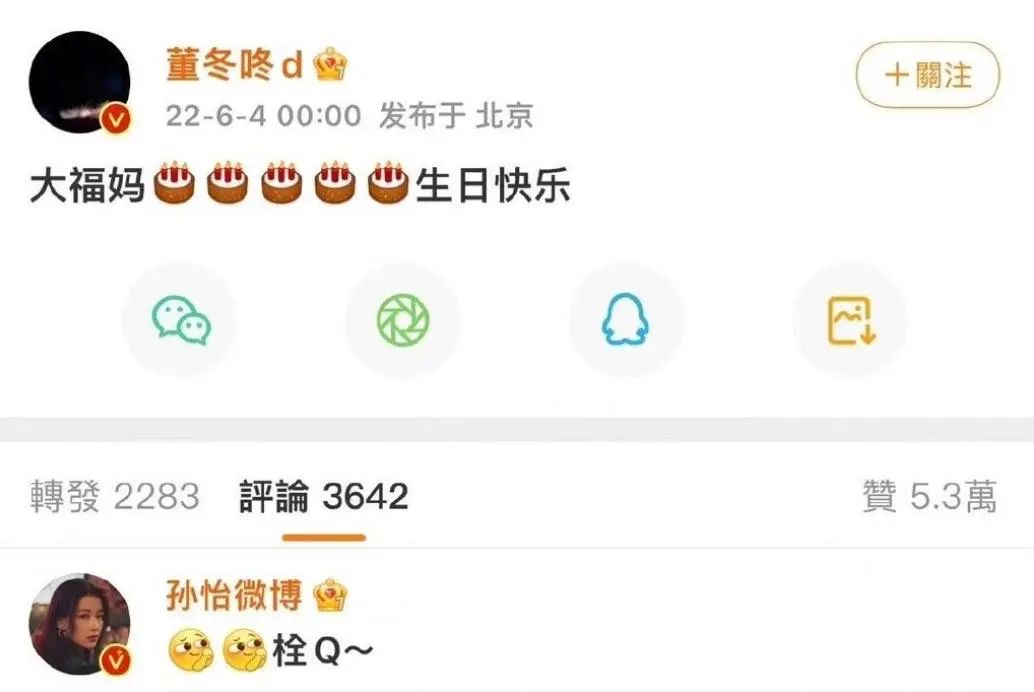1034x692 pixels.
Task: Share the post to WeChat
Action: [x=181, y=321]
